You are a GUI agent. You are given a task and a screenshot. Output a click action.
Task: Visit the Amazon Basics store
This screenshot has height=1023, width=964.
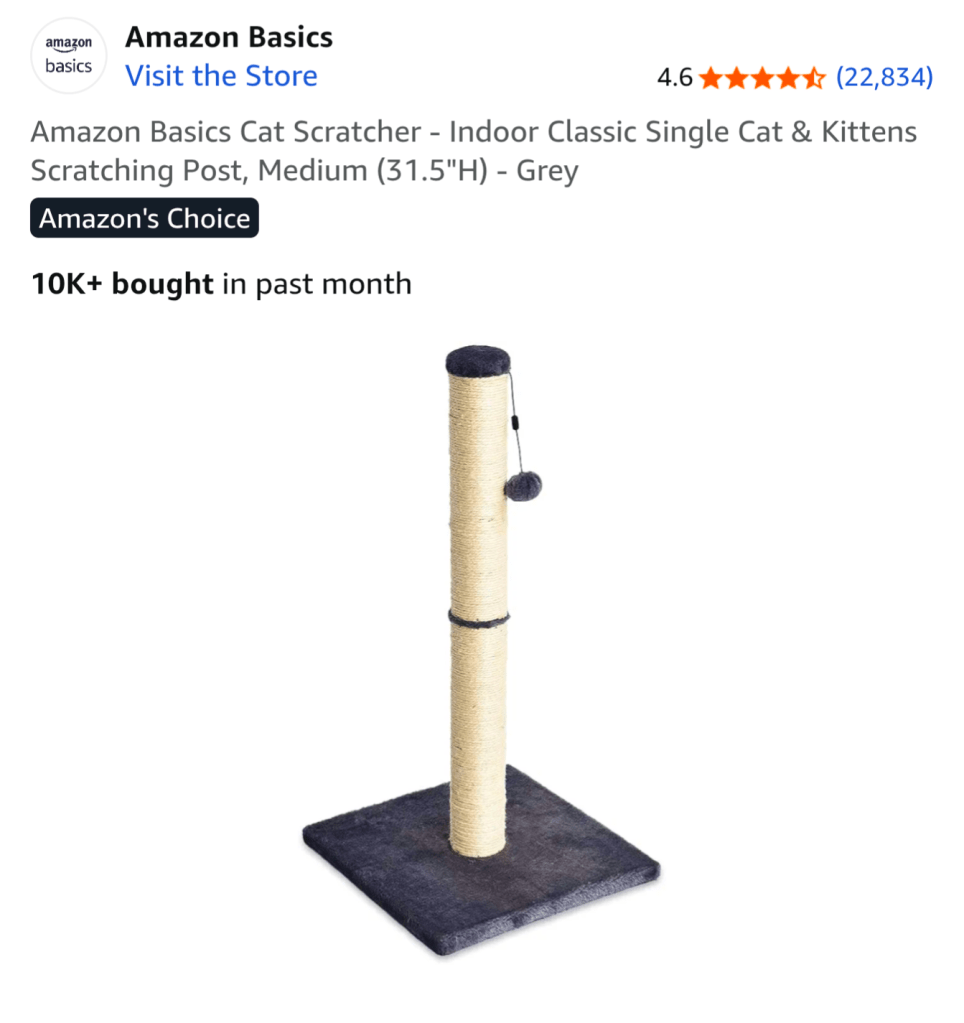(221, 76)
